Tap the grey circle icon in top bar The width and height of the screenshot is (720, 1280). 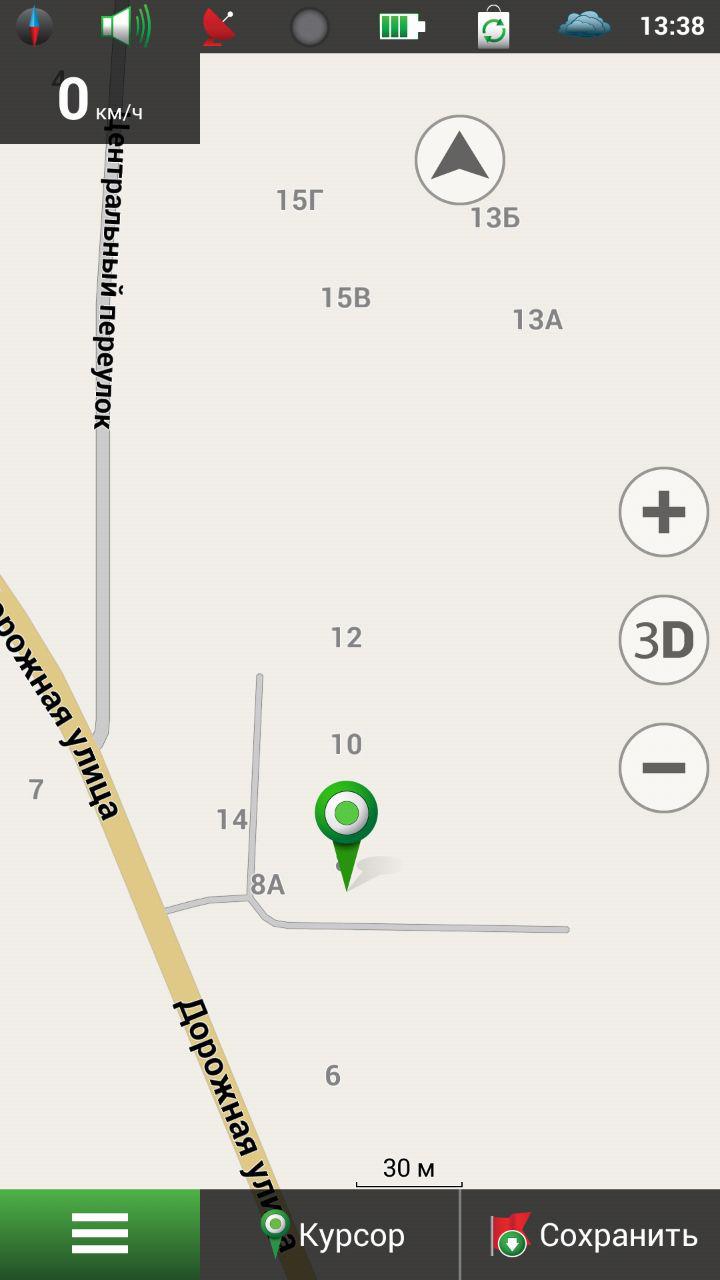[310, 27]
